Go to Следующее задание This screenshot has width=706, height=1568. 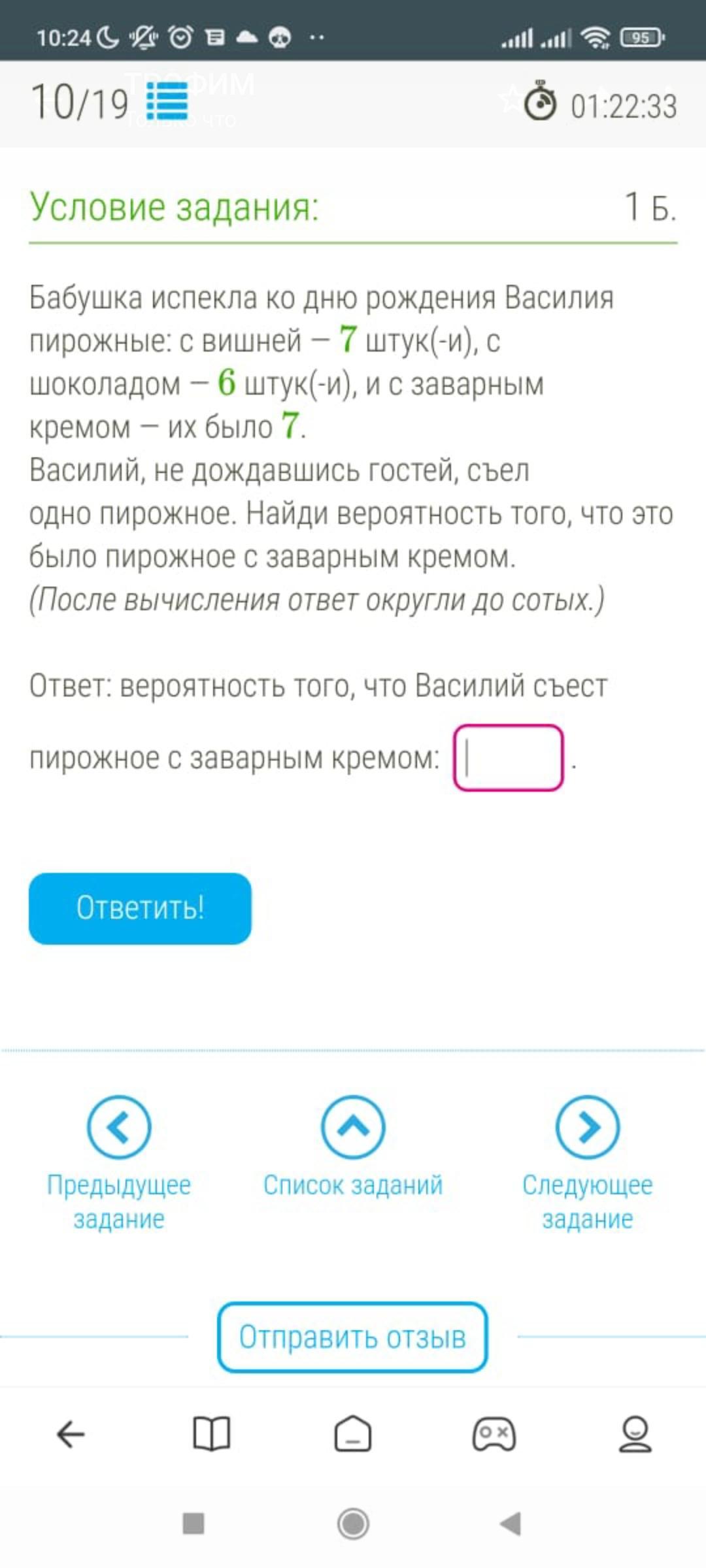[587, 1164]
